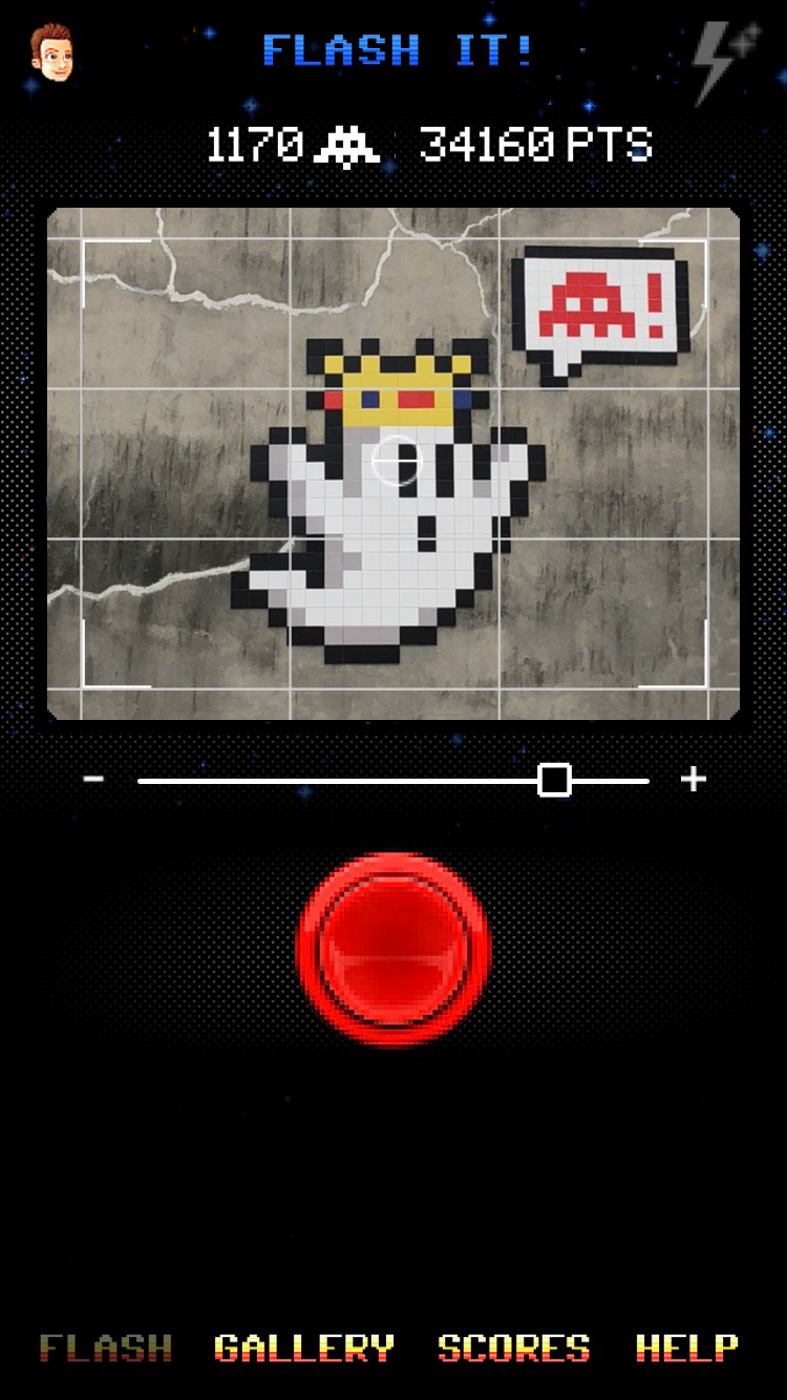Viewport: 787px width, 1400px height.
Task: Open the profile avatar
Action: click(x=51, y=53)
